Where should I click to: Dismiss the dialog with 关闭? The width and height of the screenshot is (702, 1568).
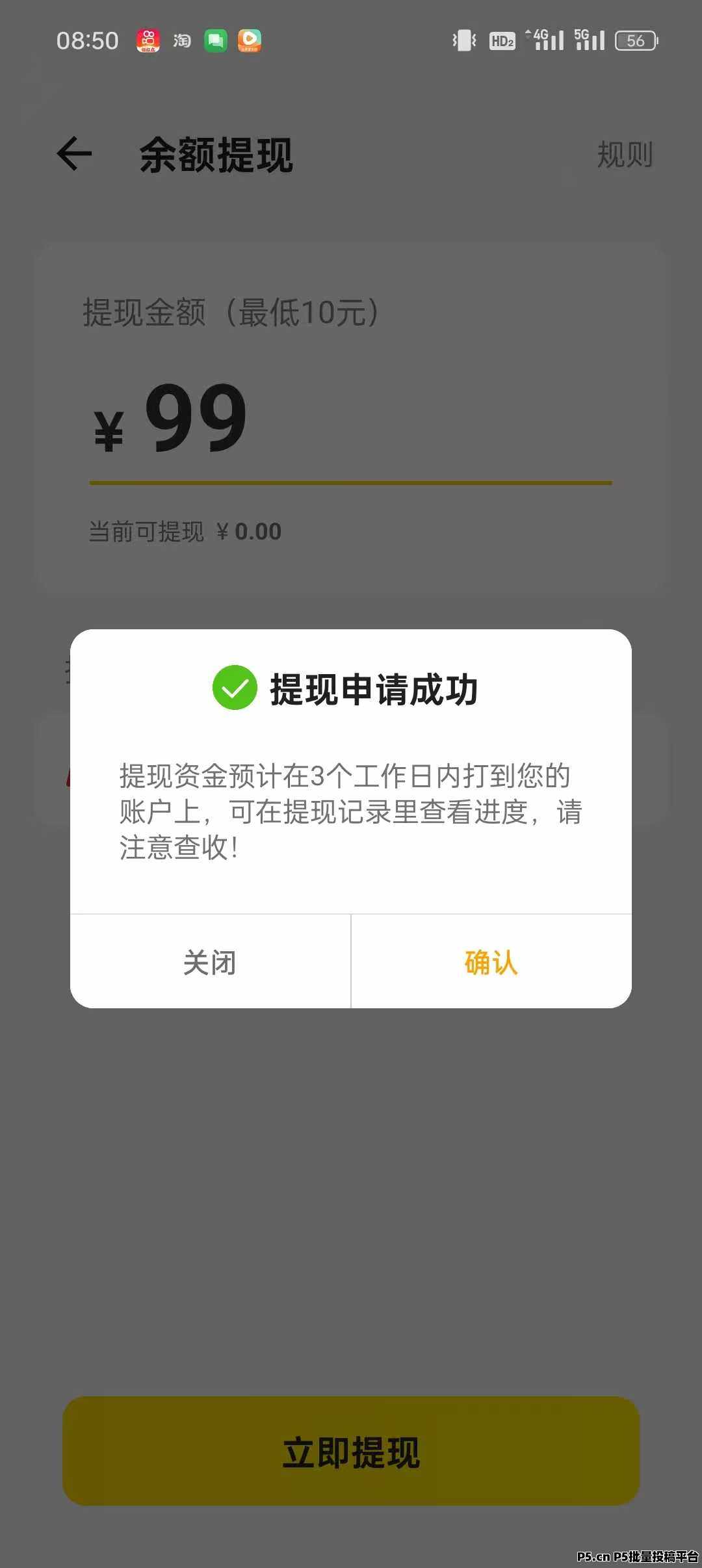click(x=210, y=962)
